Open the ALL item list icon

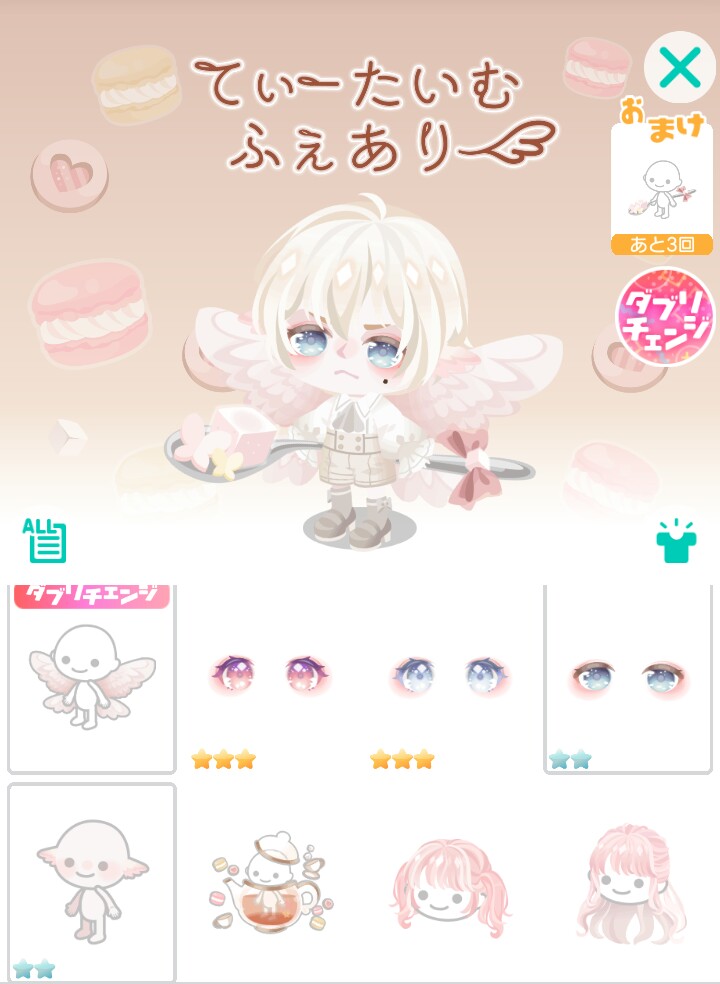point(45,541)
